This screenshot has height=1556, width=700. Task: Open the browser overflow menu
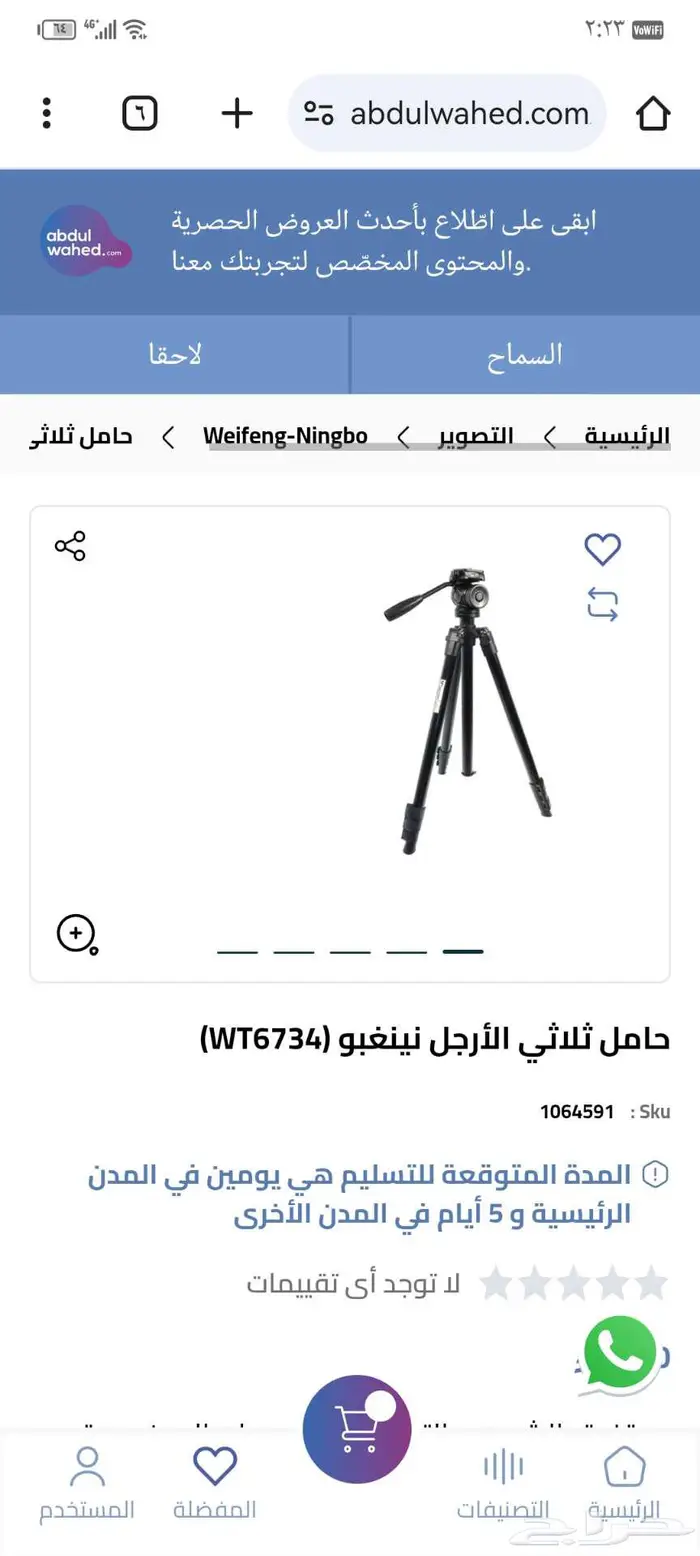click(47, 113)
